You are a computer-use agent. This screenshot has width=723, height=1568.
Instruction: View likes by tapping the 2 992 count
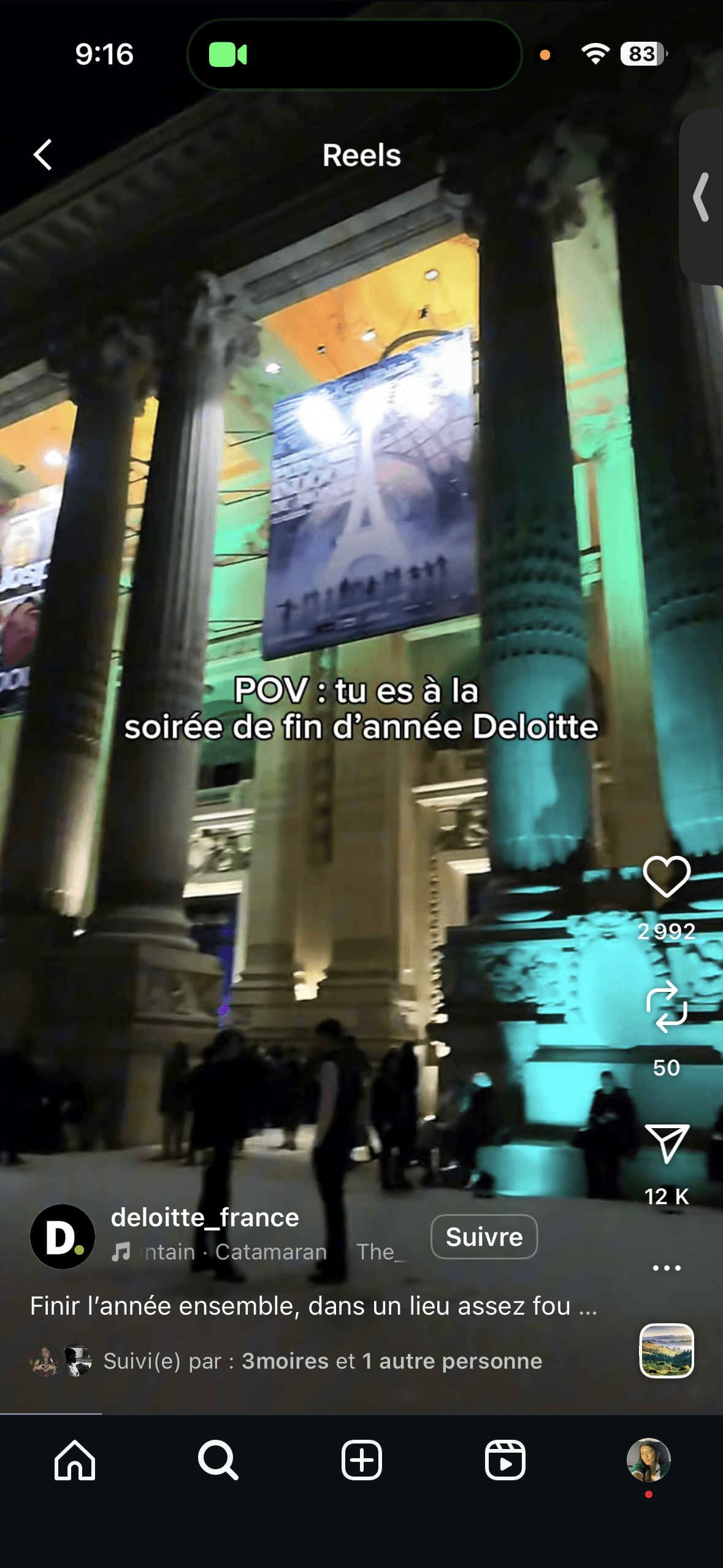coord(666,932)
